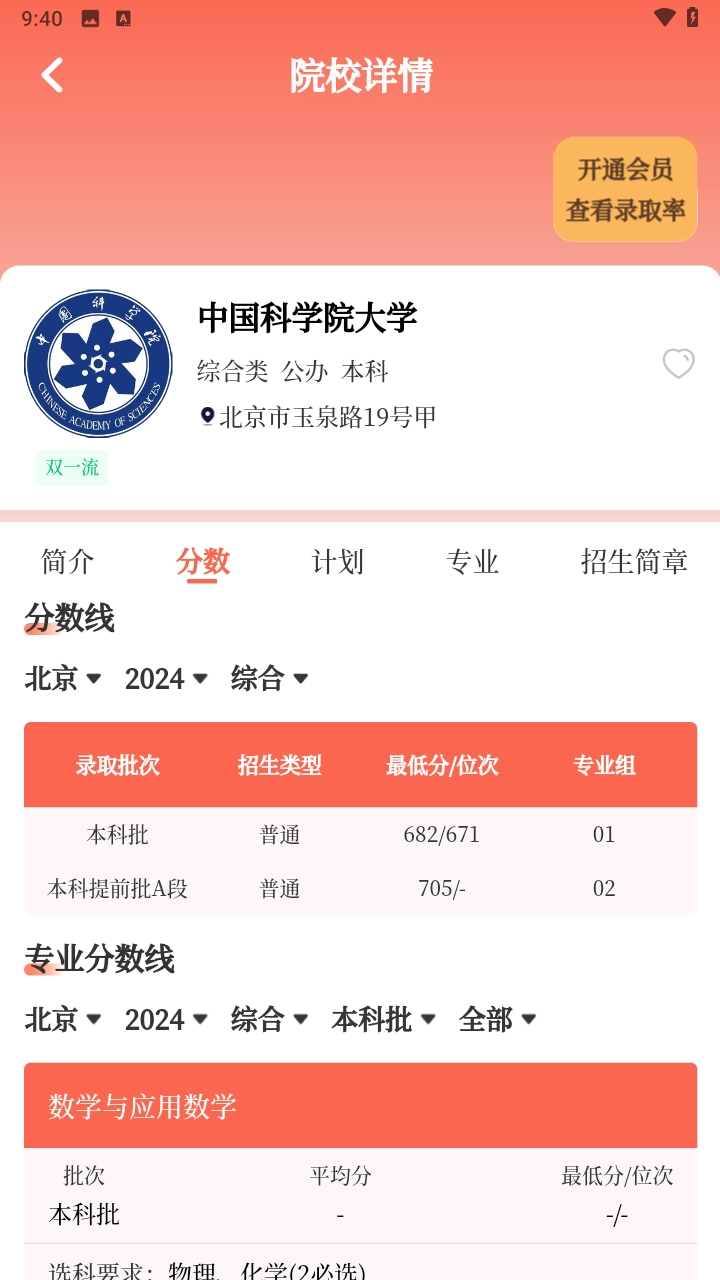
Task: Toggle the heart to favorite this school
Action: pyautogui.click(x=679, y=364)
